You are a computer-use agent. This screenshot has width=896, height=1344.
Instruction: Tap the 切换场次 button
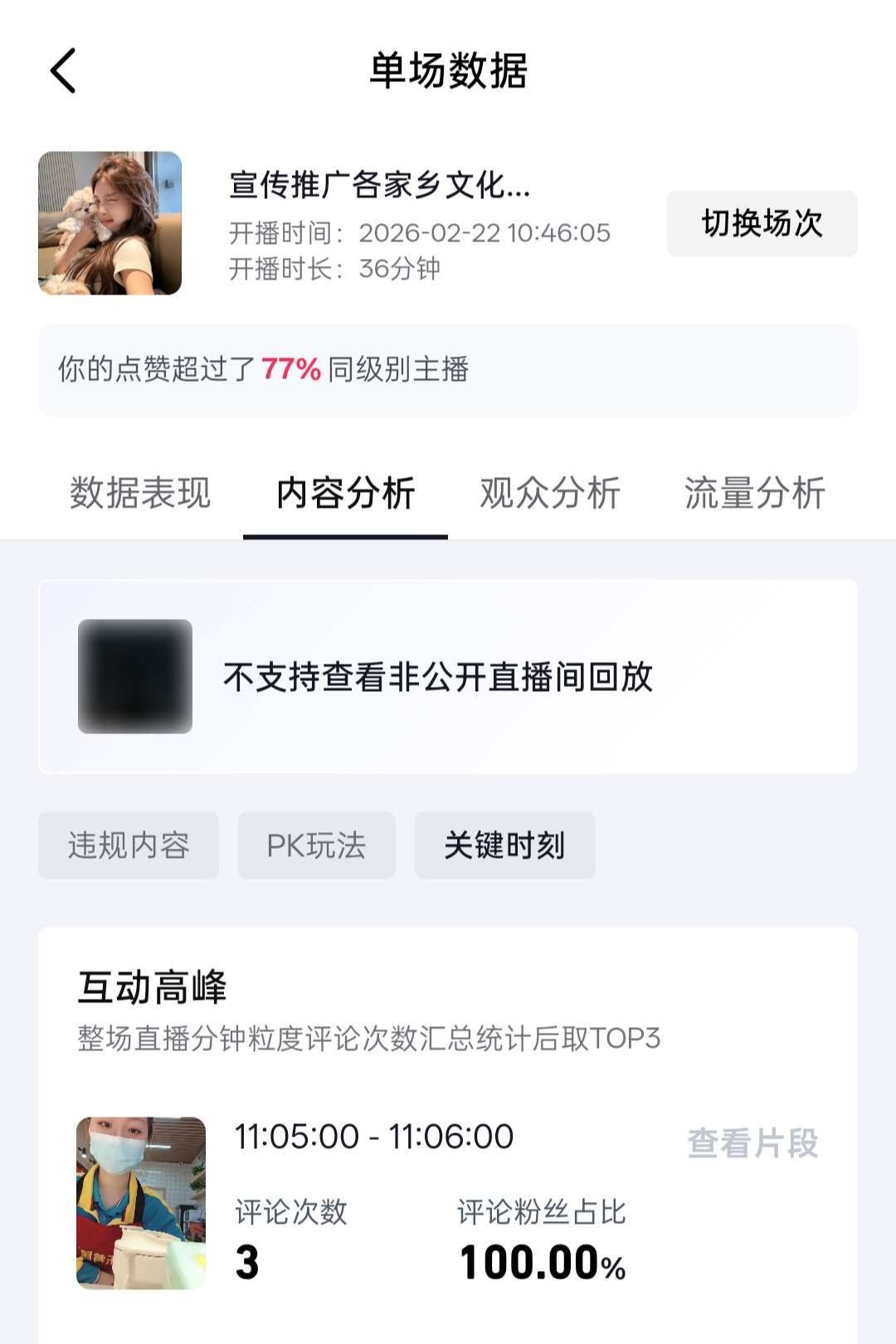click(x=762, y=223)
